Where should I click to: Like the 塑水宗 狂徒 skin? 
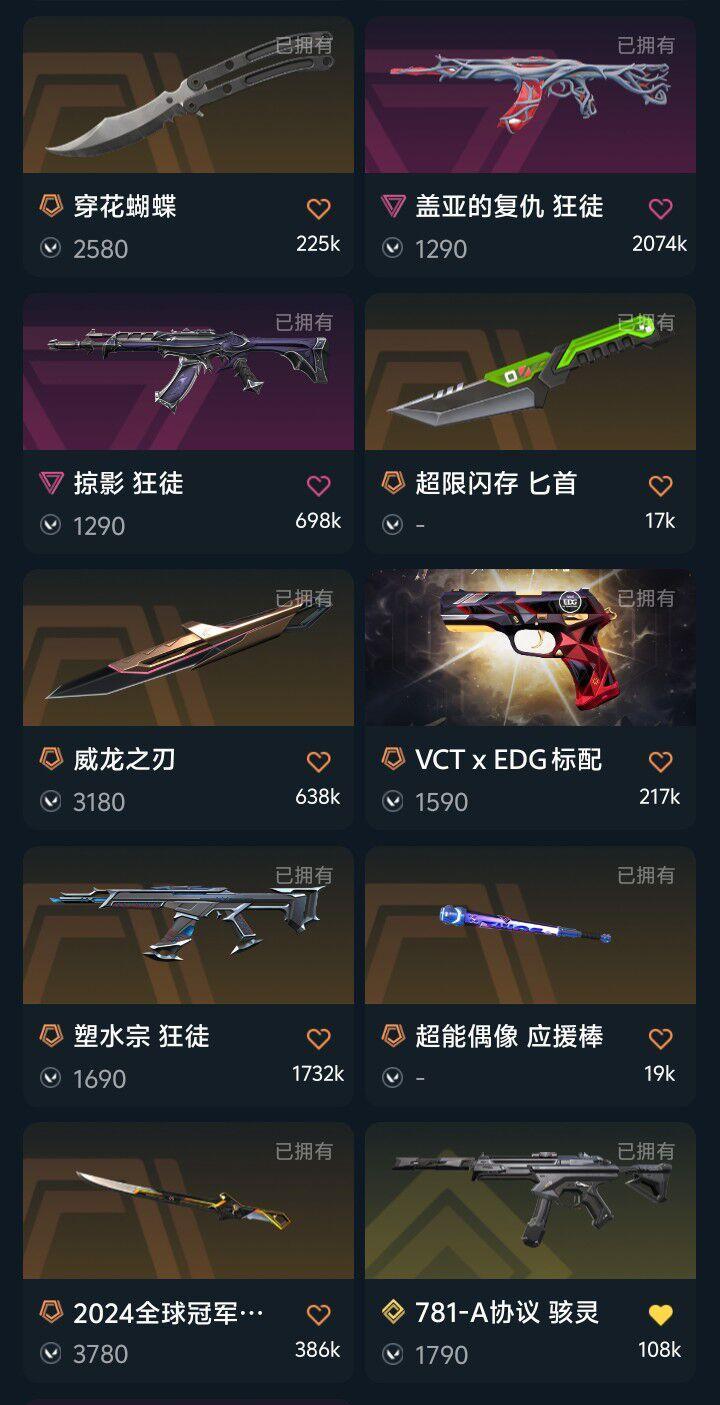coord(318,1039)
